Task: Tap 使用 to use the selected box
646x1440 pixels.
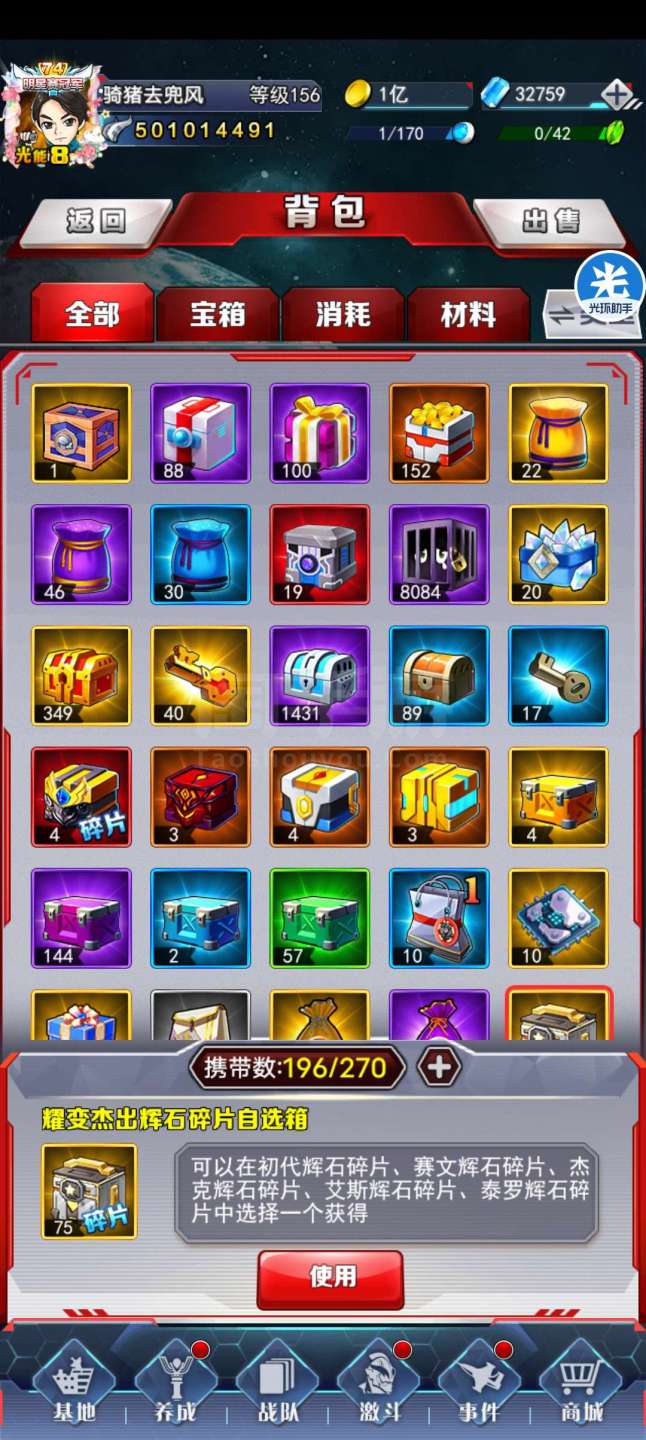Action: pyautogui.click(x=331, y=1278)
